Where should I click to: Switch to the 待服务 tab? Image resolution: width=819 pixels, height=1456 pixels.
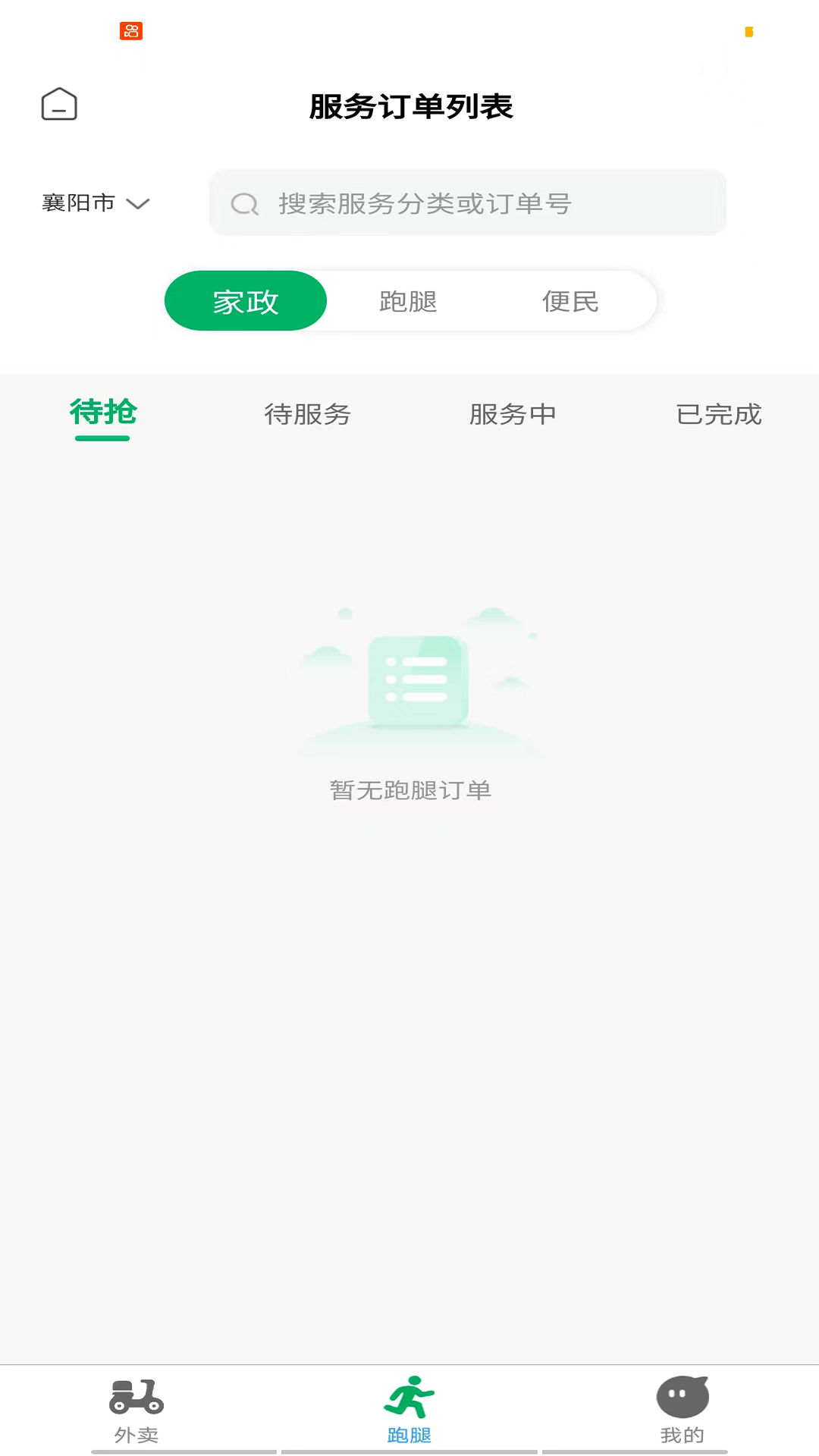306,414
